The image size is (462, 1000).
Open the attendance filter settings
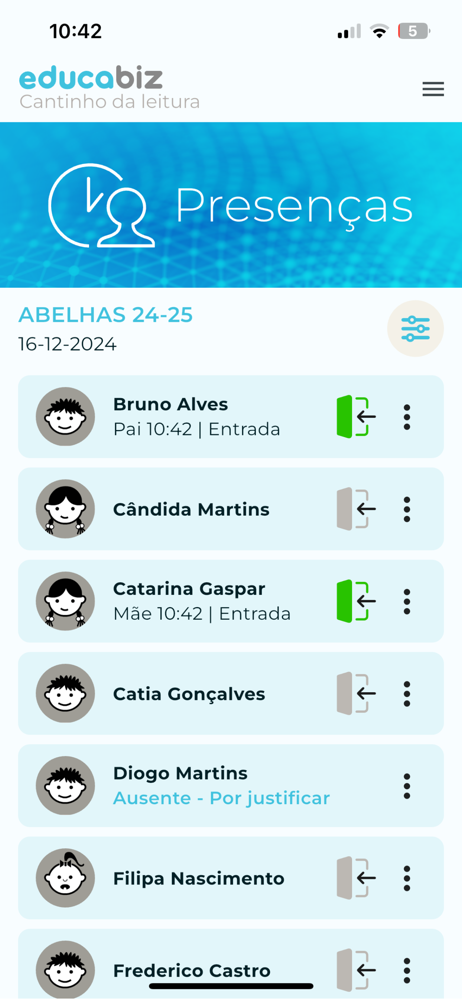coord(415,328)
